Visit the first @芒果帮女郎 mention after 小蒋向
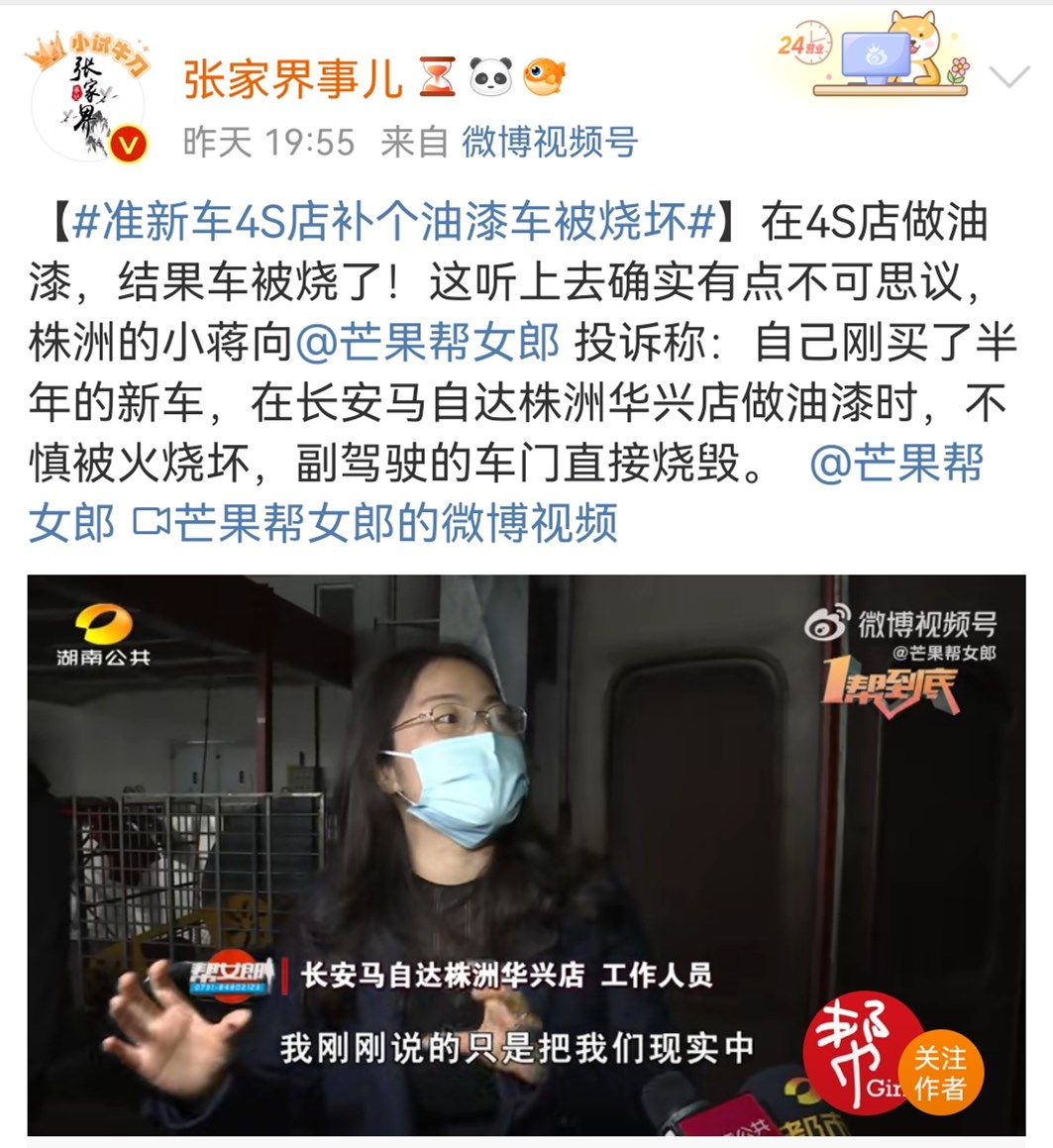Screen dimensions: 1053x1148 (428, 343)
